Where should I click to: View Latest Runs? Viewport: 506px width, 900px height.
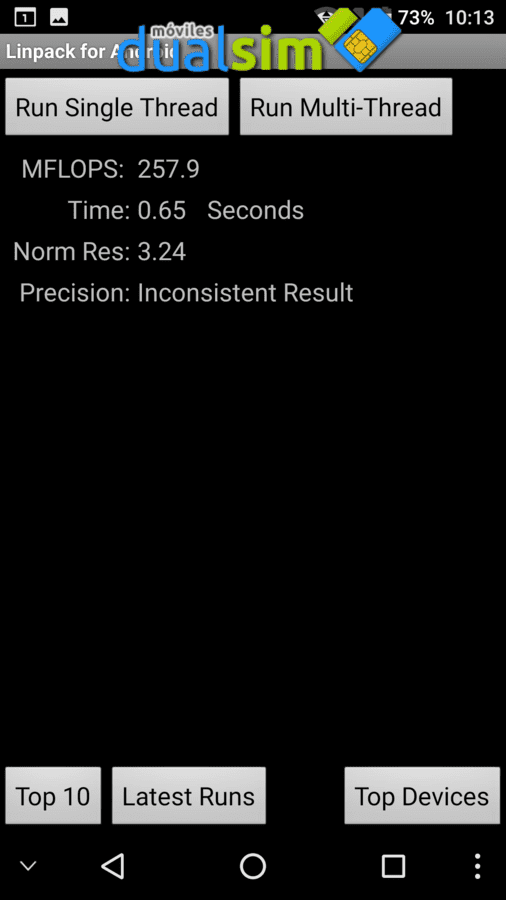189,796
